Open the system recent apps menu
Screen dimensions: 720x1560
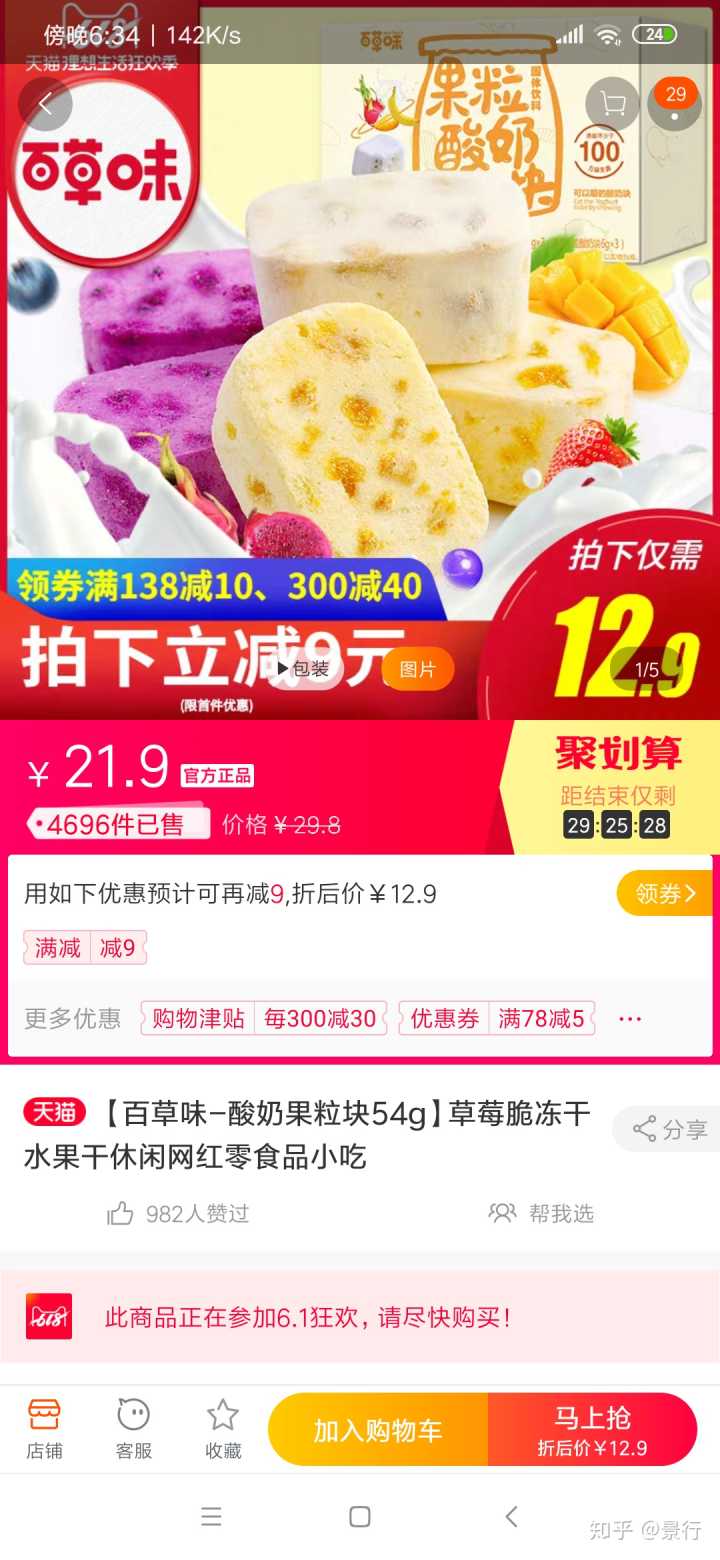click(x=211, y=1517)
